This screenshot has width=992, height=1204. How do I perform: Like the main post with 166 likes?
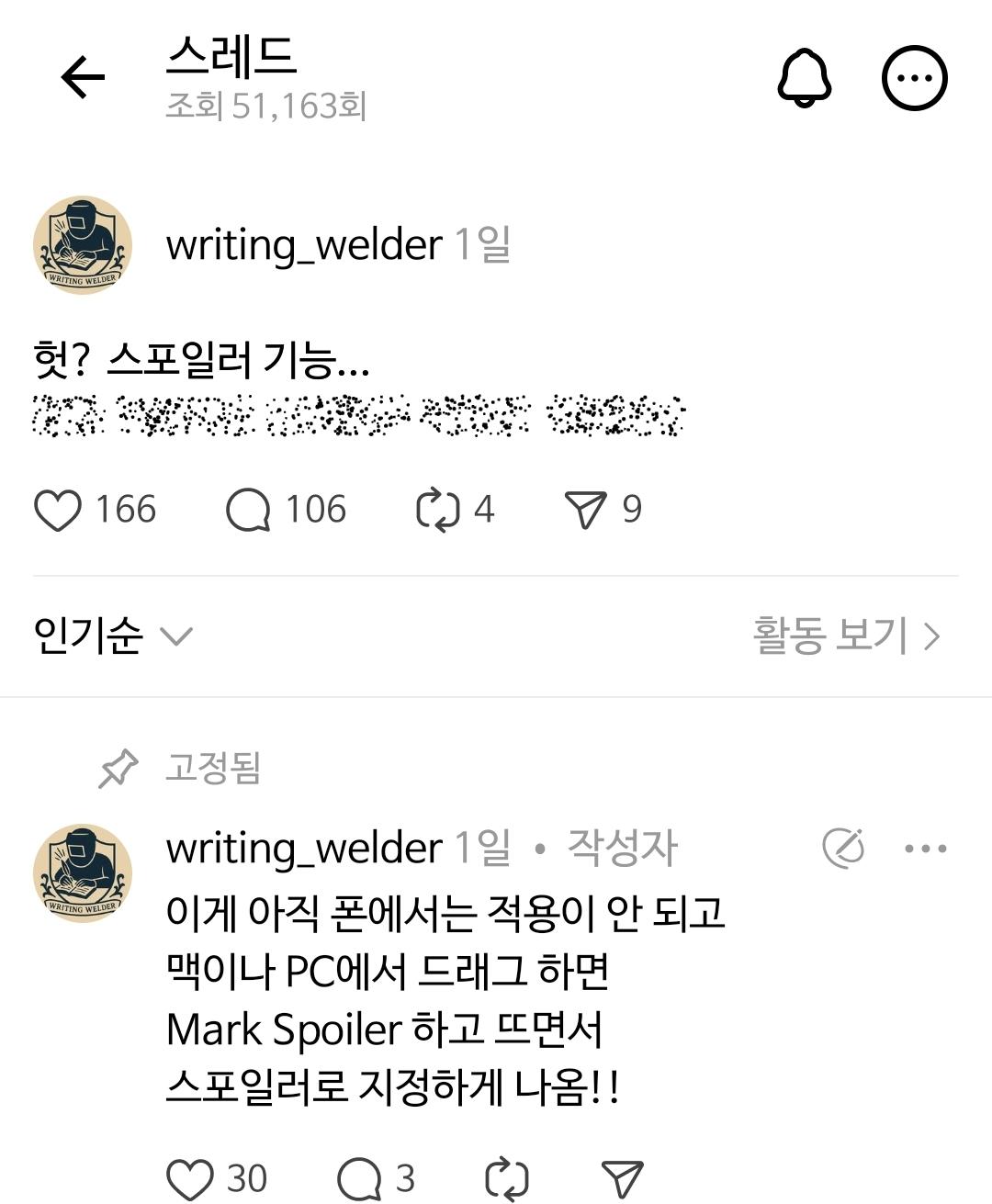click(x=58, y=510)
